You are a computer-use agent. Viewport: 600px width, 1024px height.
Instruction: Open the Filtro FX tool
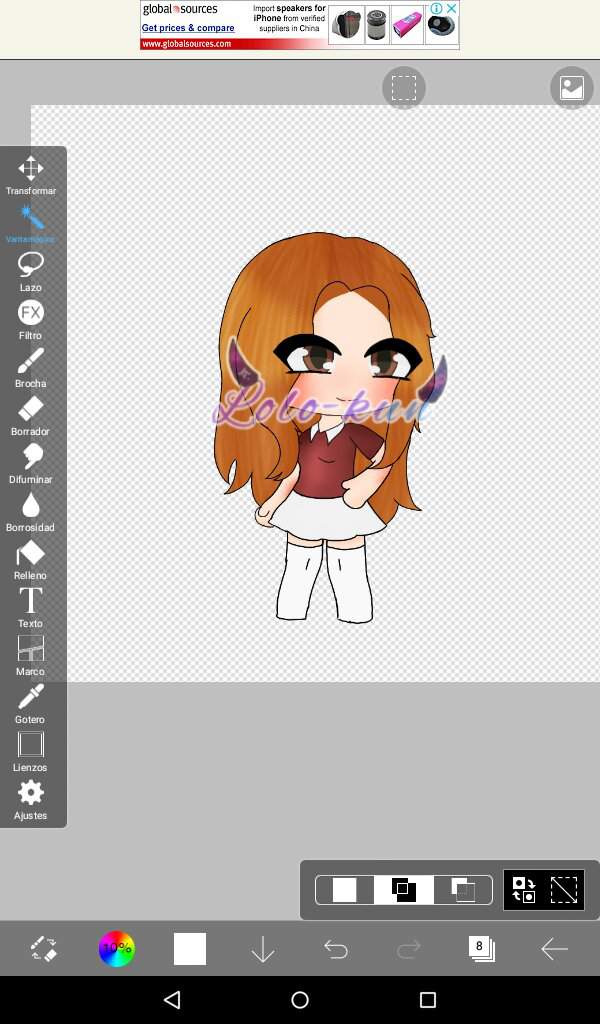(x=31, y=318)
